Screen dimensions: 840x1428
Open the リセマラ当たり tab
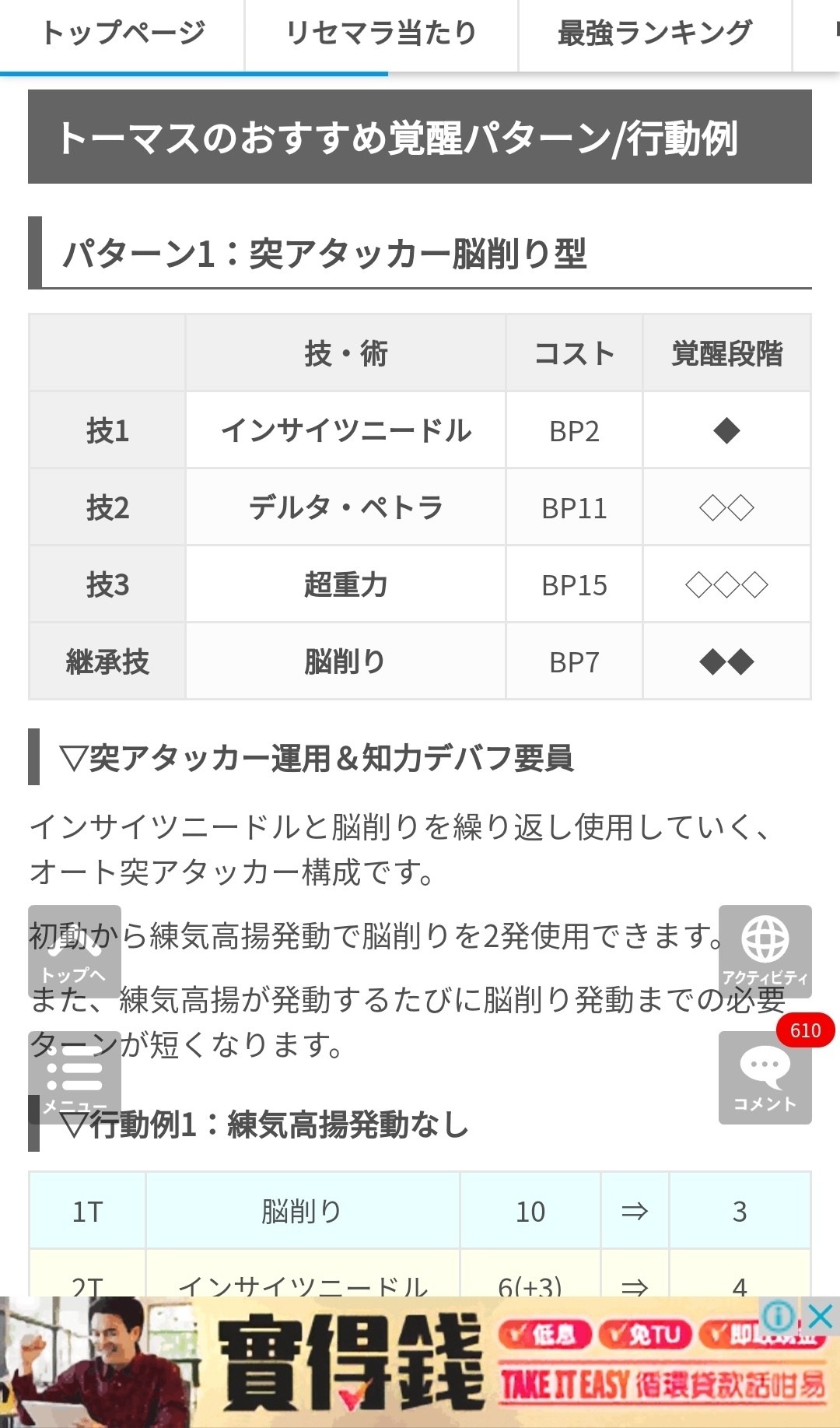click(381, 34)
